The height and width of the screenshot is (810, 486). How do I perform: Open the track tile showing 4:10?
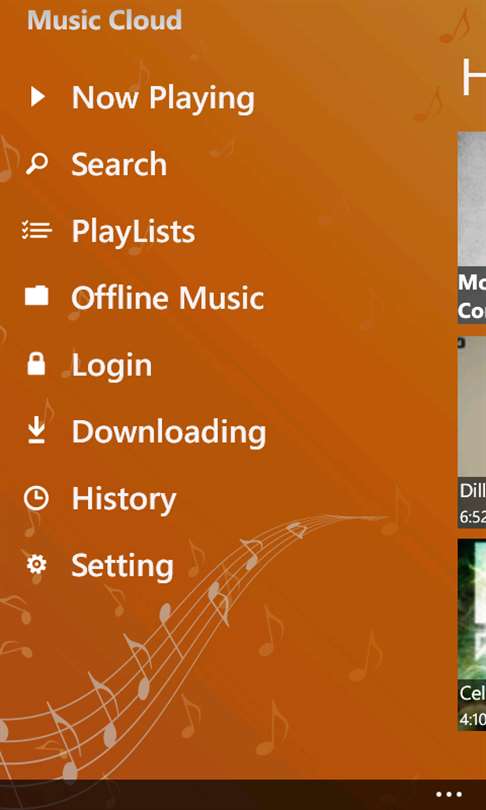pyautogui.click(x=472, y=634)
